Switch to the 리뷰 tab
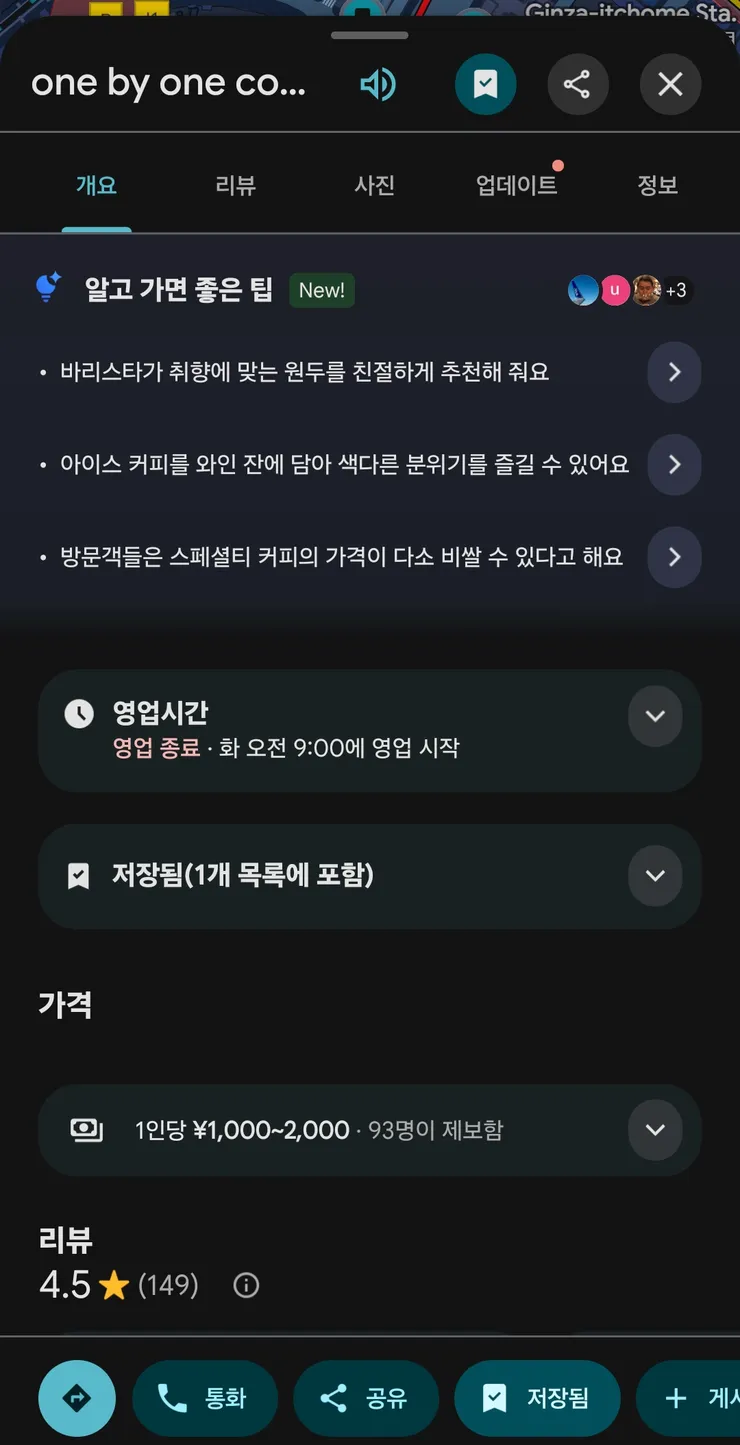 coord(236,185)
